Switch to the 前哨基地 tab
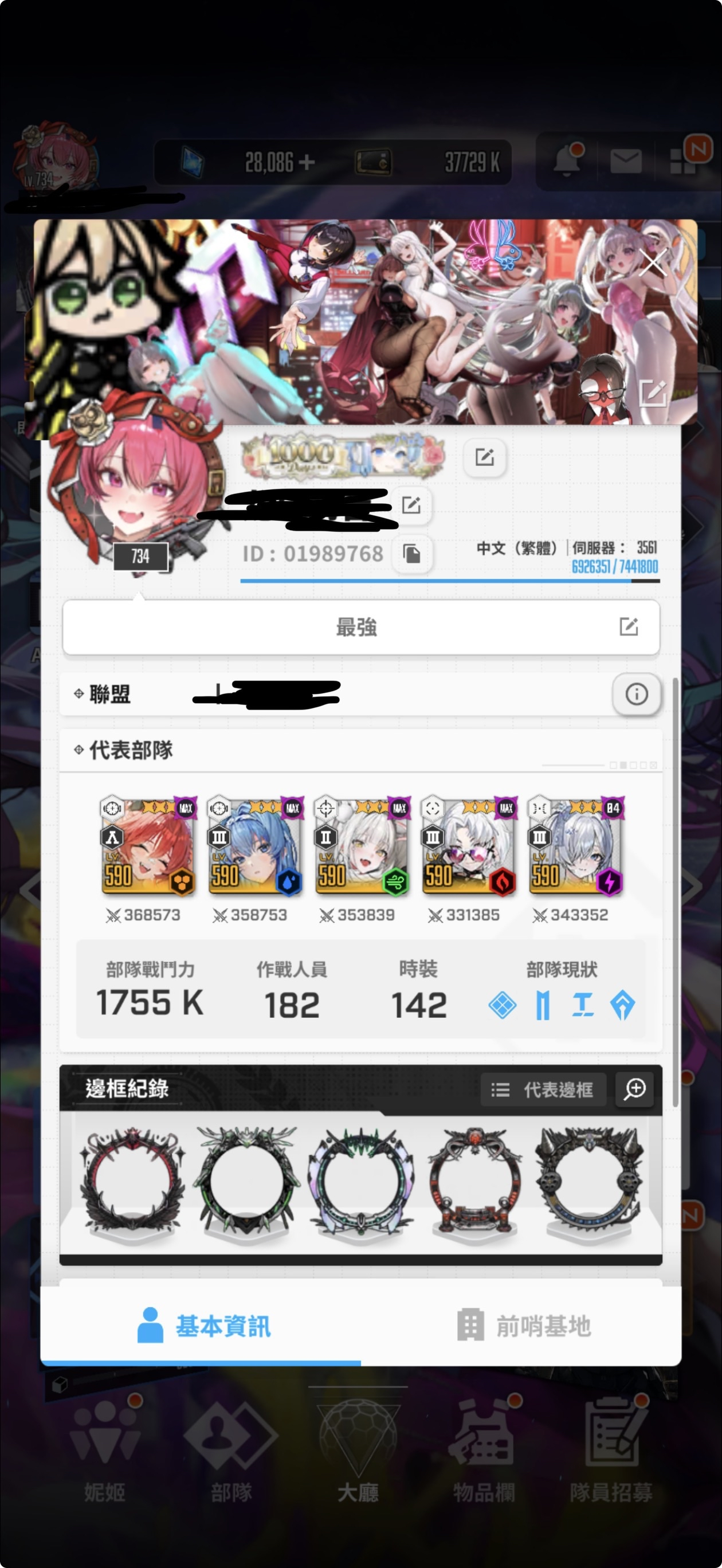This screenshot has width=722, height=1568. 524,1326
